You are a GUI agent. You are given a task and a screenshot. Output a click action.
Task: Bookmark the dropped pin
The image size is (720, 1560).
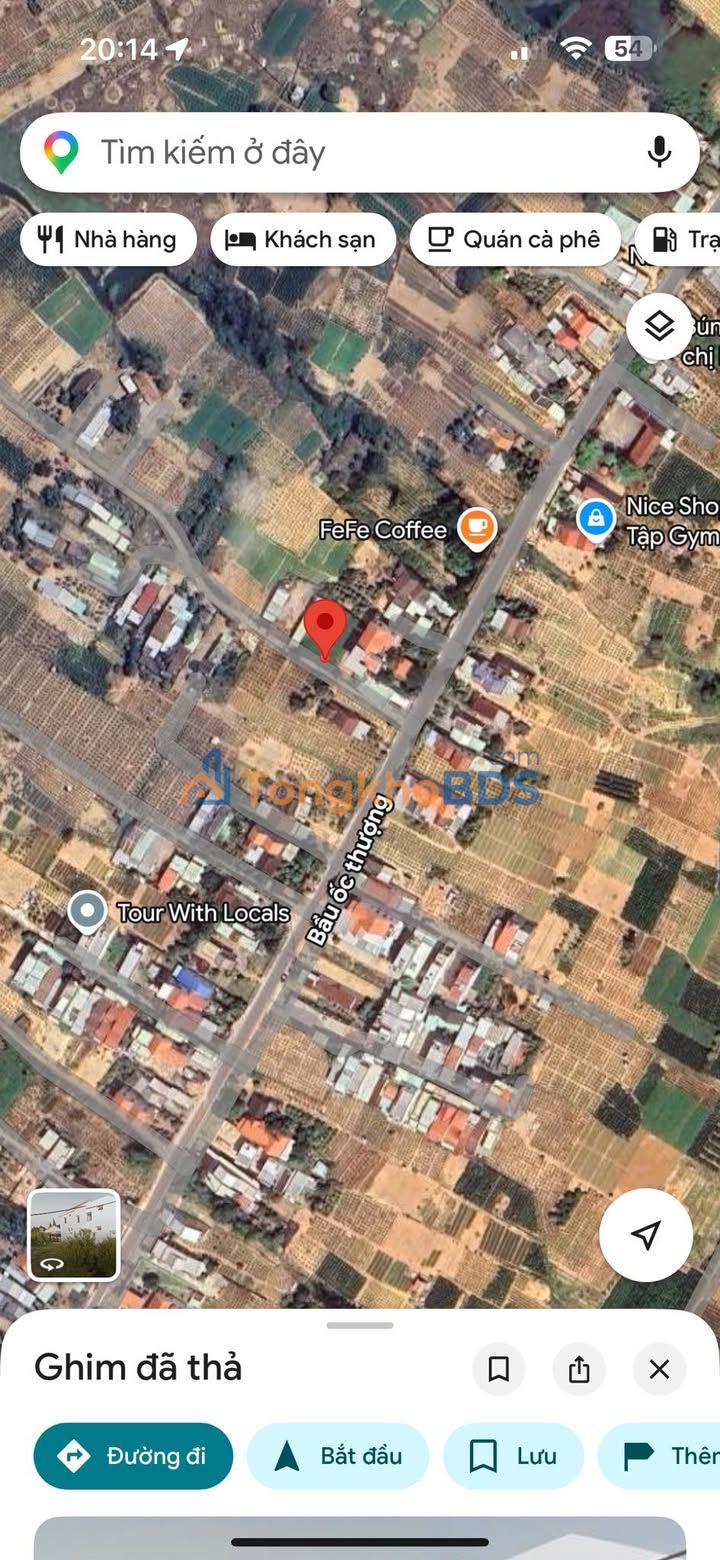(x=499, y=1369)
